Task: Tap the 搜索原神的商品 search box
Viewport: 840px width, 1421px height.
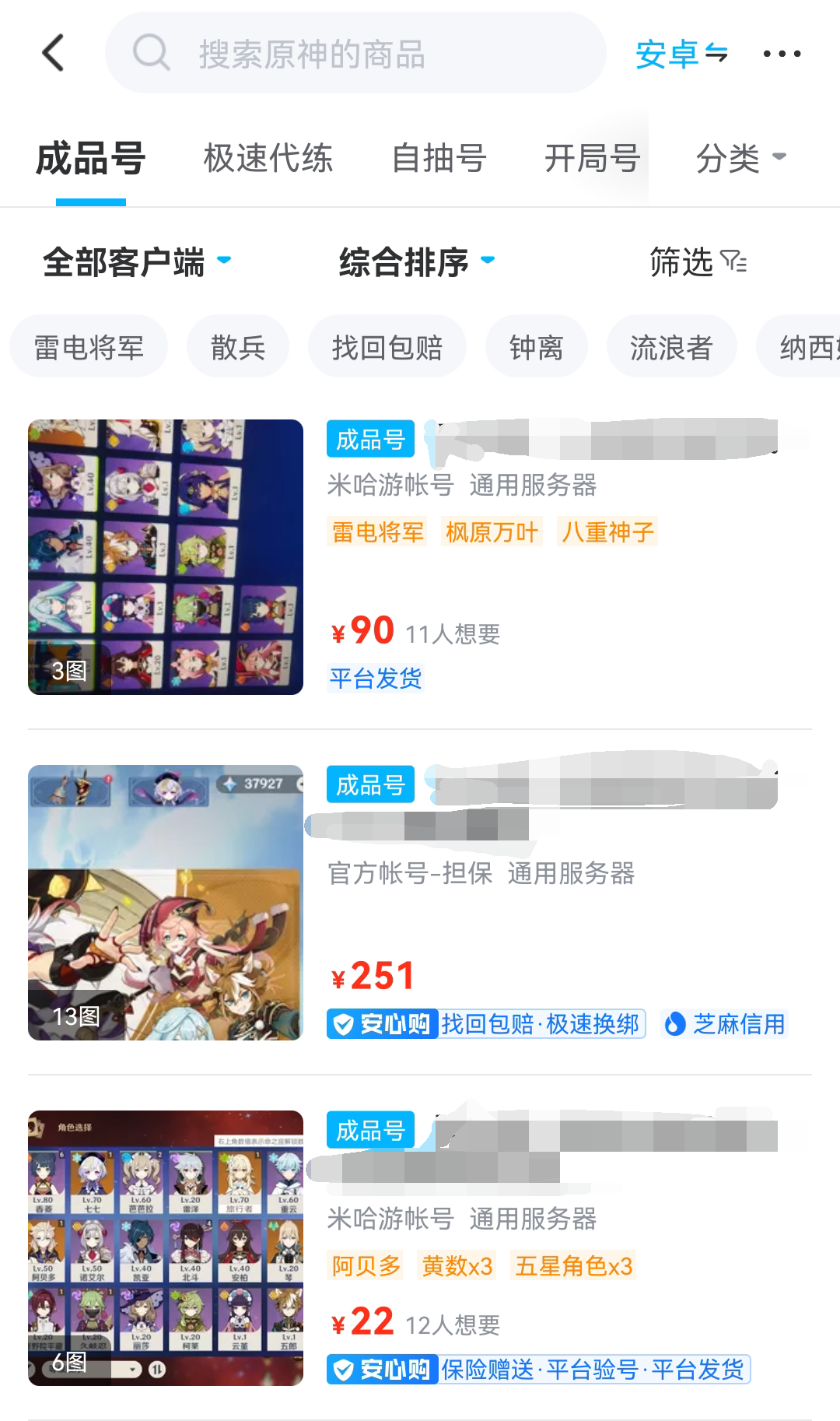Action: coord(355,54)
